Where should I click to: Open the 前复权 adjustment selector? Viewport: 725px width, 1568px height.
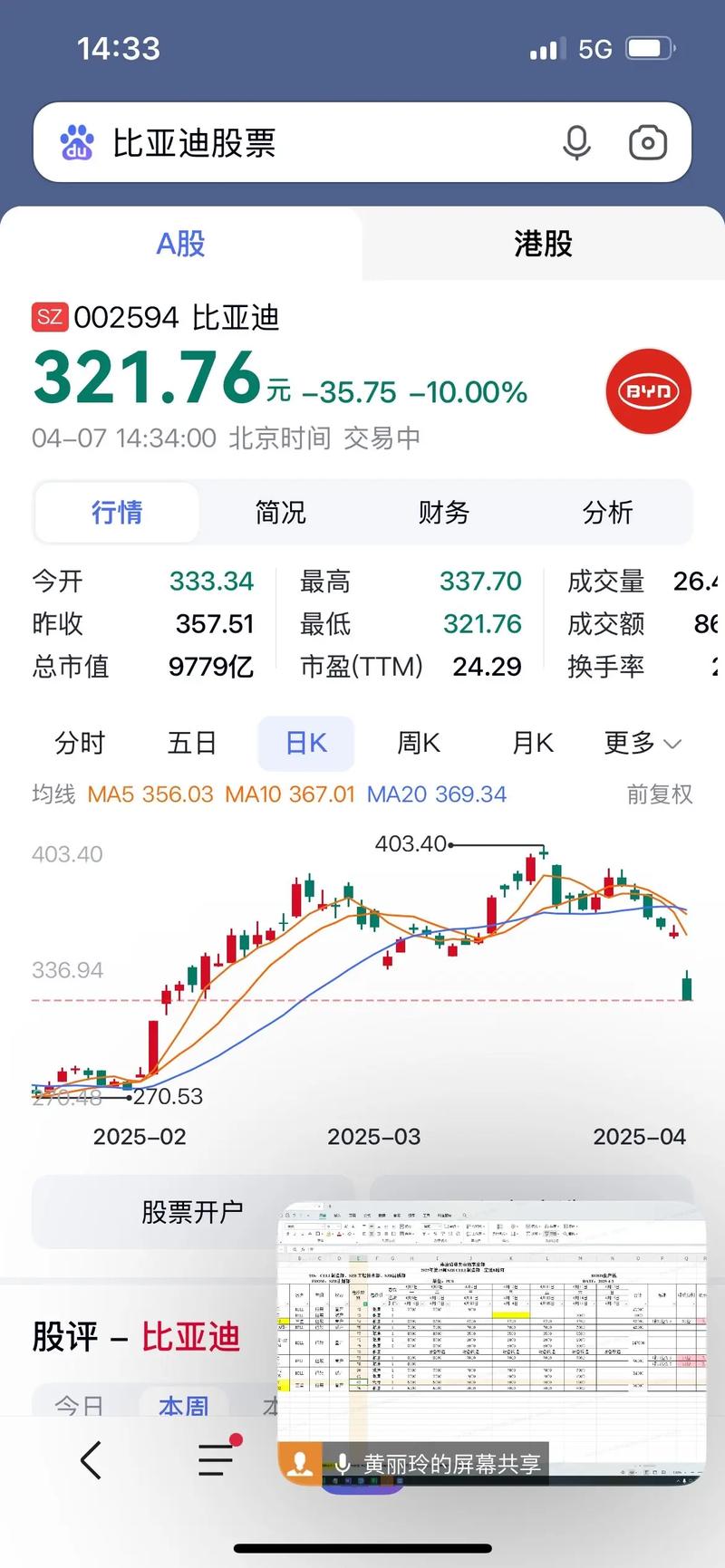click(660, 794)
